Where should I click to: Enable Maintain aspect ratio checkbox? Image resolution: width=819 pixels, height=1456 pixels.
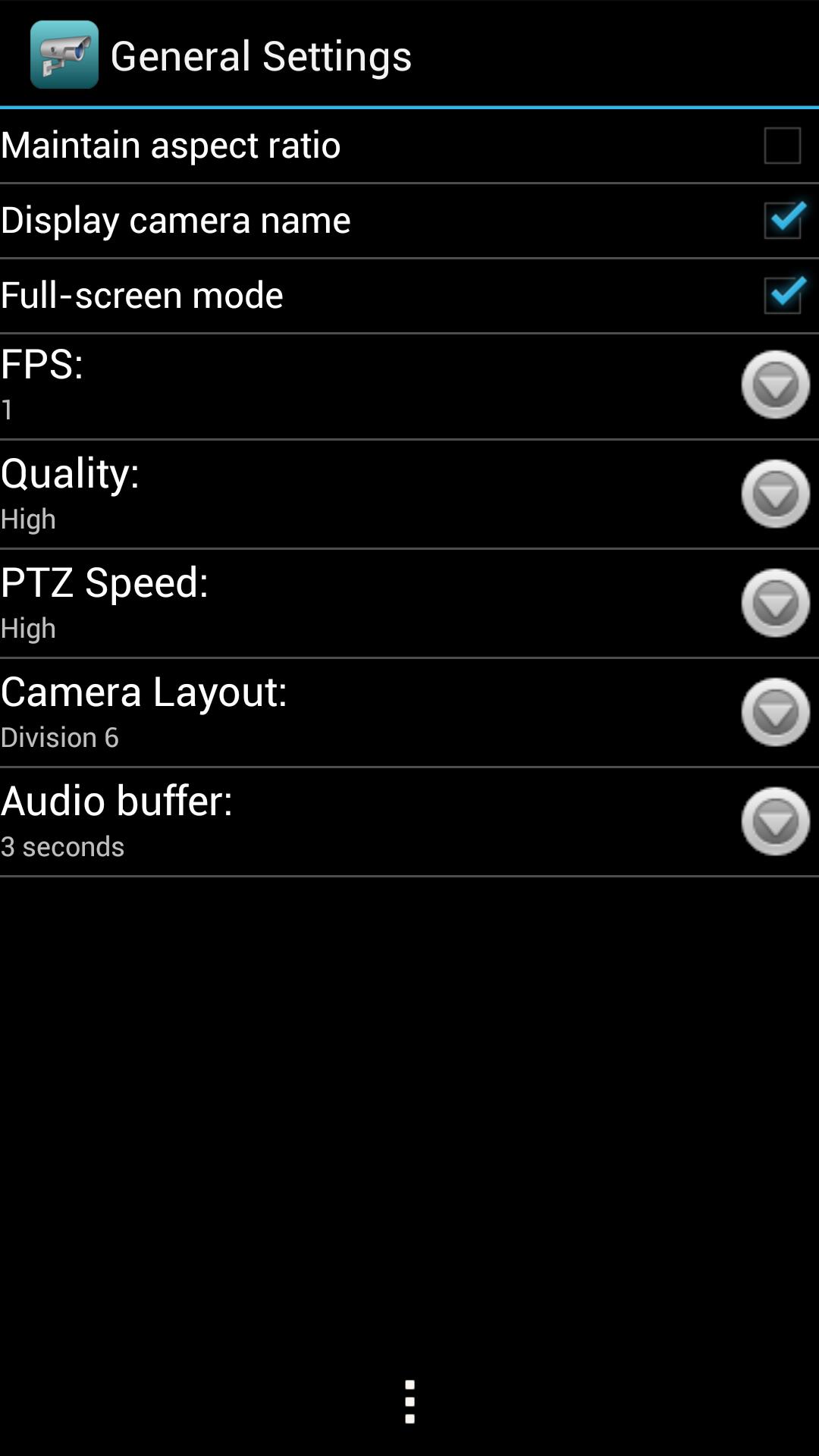click(782, 145)
